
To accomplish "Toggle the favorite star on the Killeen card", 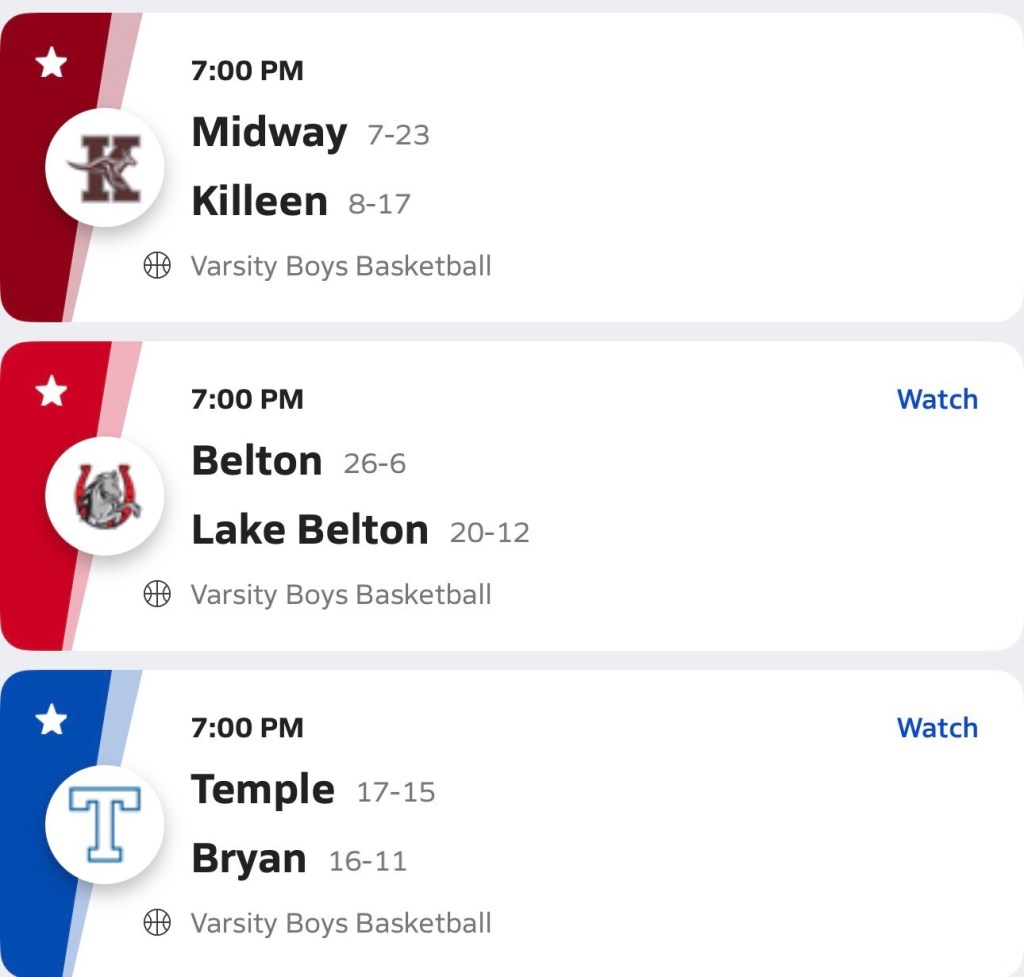I will (51, 65).
